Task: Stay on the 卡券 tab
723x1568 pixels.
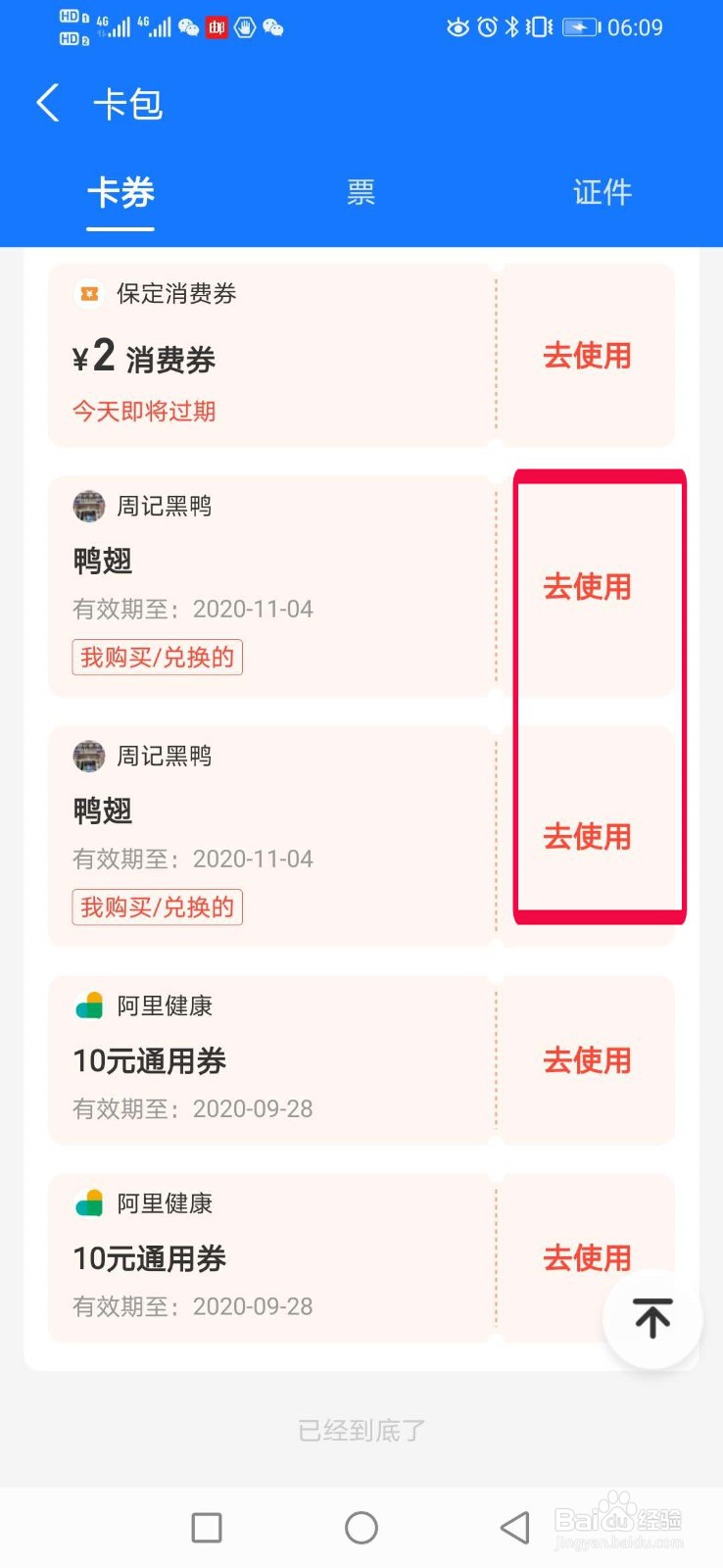Action: click(x=120, y=193)
